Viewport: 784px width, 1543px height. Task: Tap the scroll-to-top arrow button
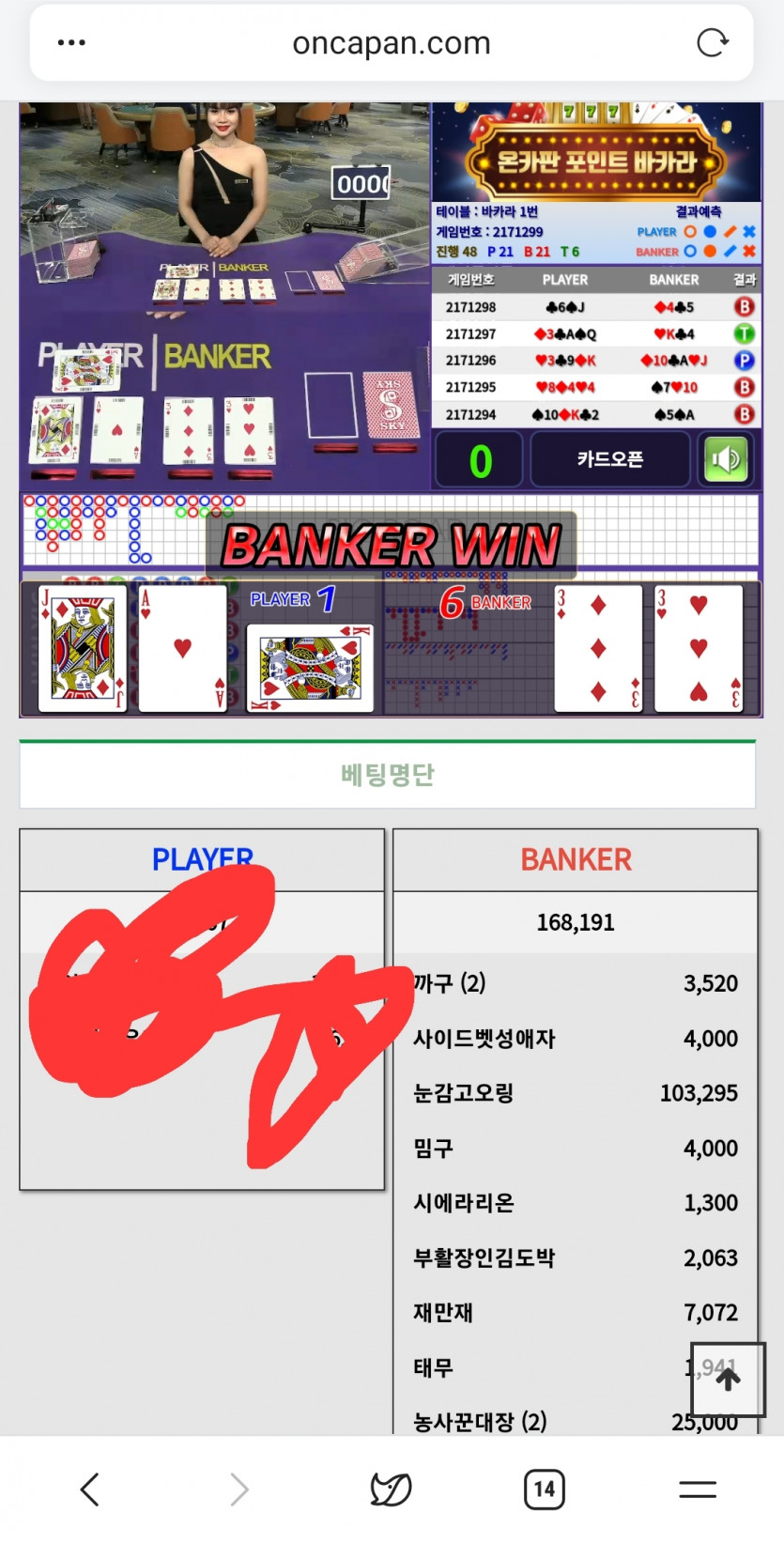click(729, 1379)
